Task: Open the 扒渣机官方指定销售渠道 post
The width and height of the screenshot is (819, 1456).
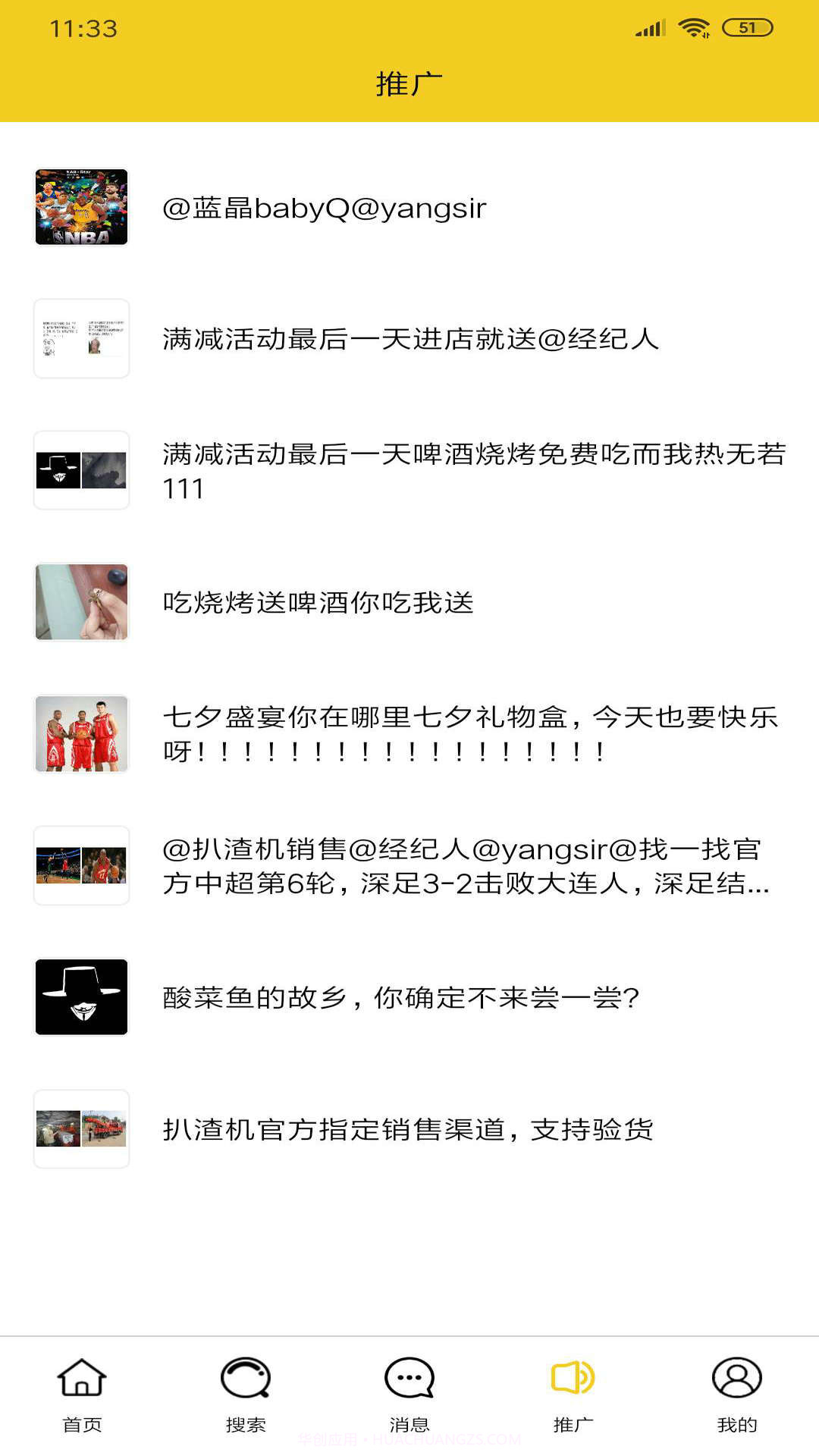Action: tap(409, 1131)
